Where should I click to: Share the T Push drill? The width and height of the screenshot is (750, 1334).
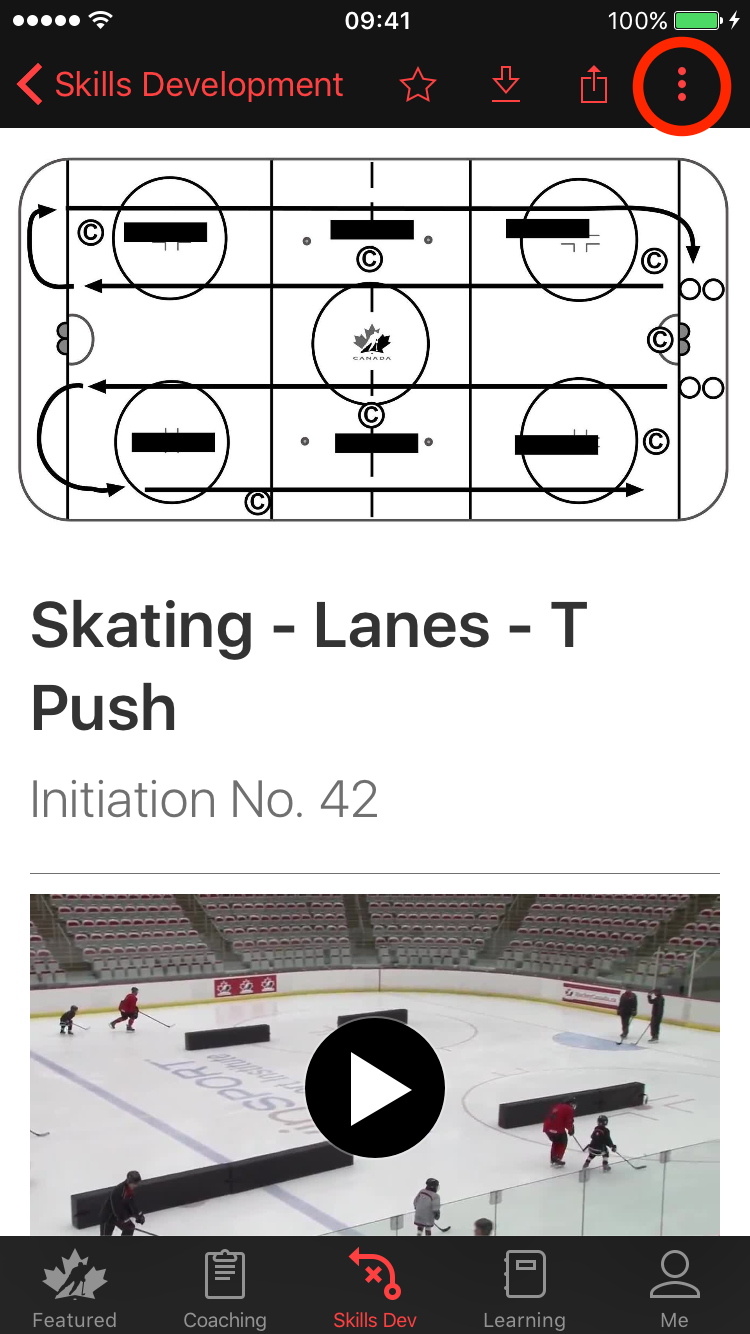(594, 85)
